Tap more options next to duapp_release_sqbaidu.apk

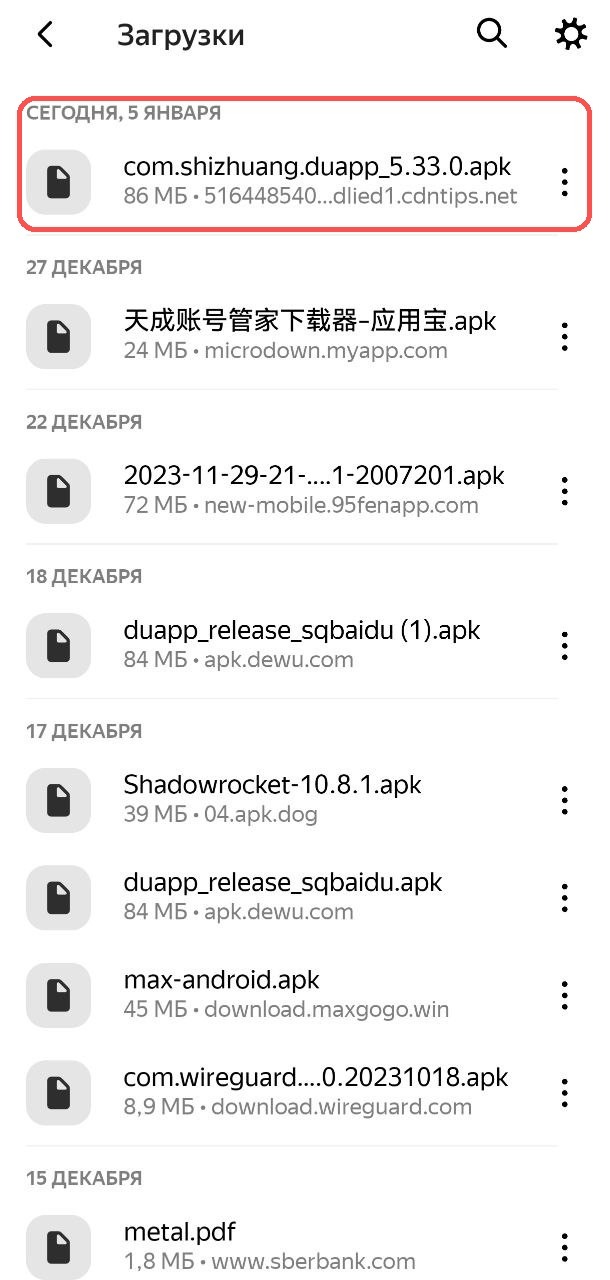tap(565, 898)
